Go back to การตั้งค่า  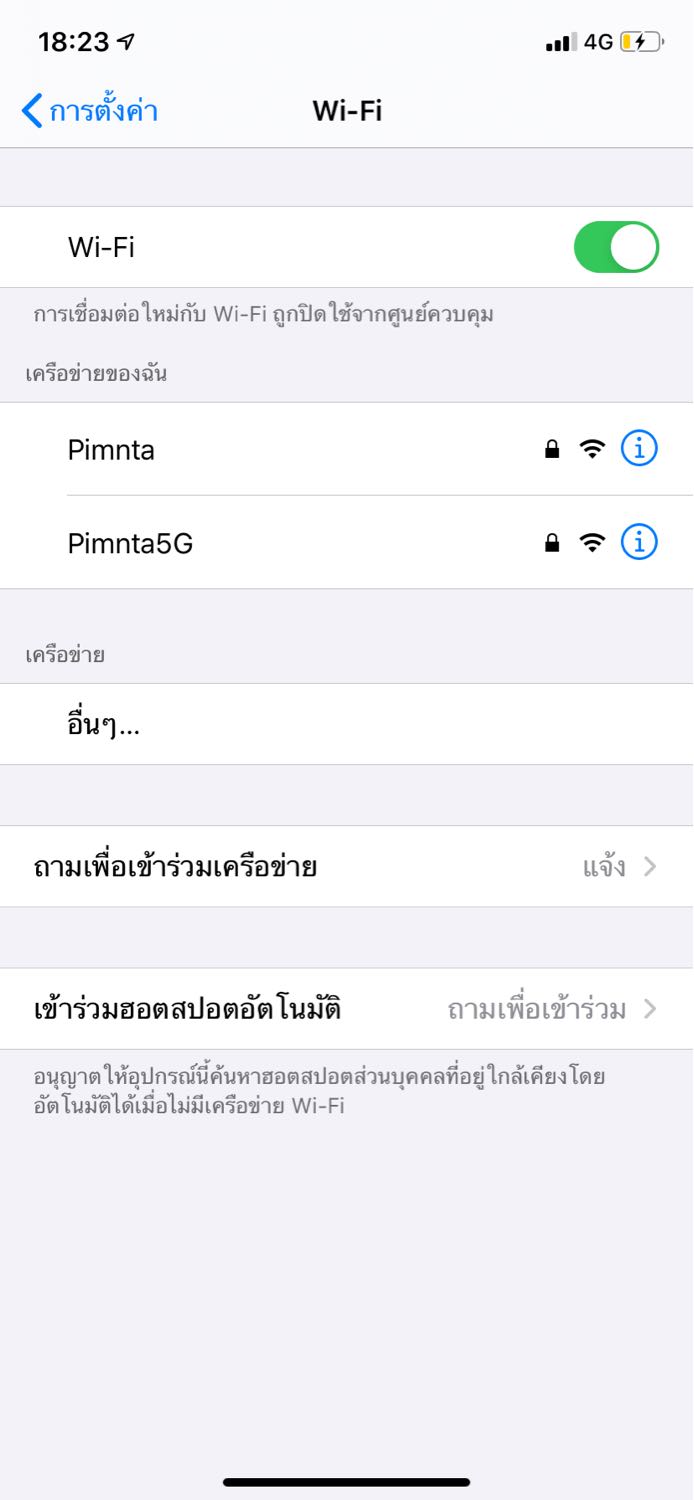pyautogui.click(x=89, y=110)
